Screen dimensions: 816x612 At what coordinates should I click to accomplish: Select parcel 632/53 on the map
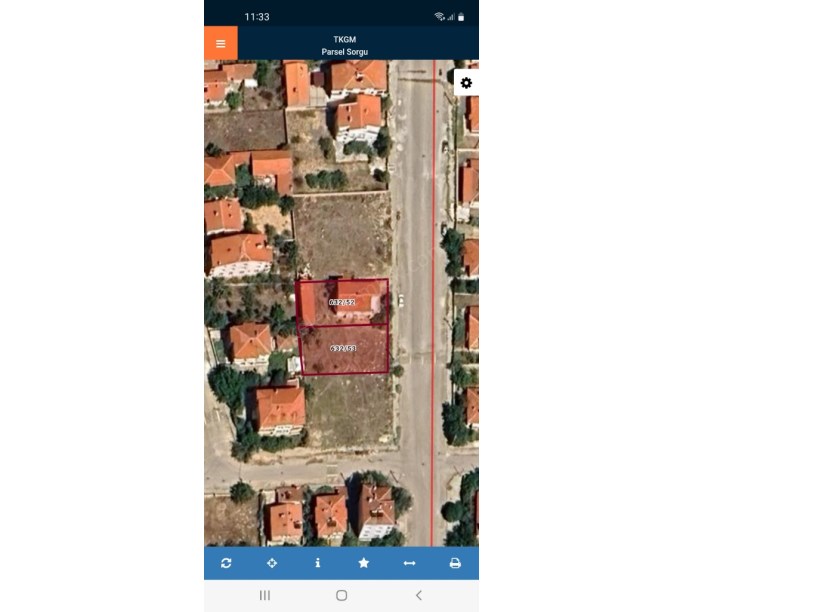tap(343, 349)
